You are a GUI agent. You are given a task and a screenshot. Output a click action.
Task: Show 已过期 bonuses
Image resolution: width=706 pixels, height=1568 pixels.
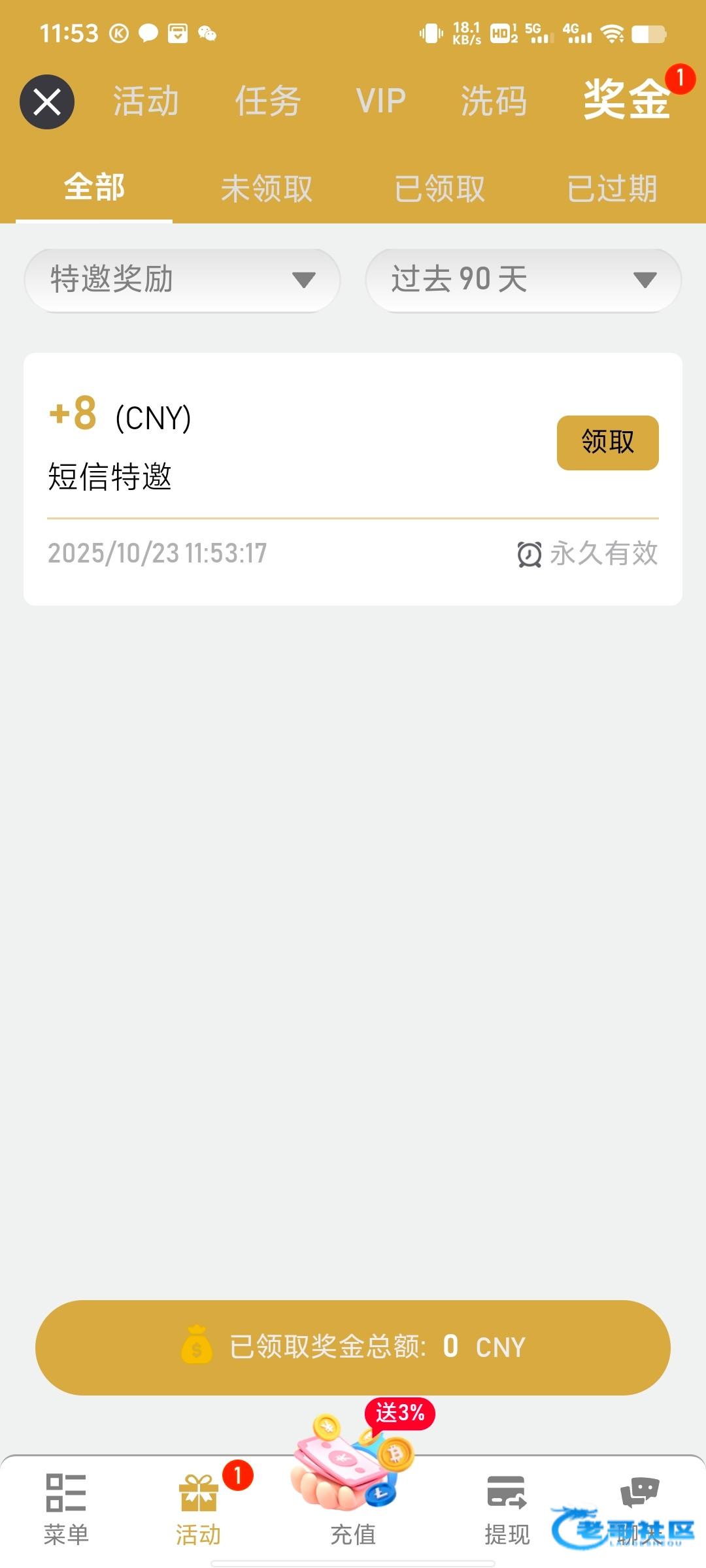pyautogui.click(x=612, y=189)
